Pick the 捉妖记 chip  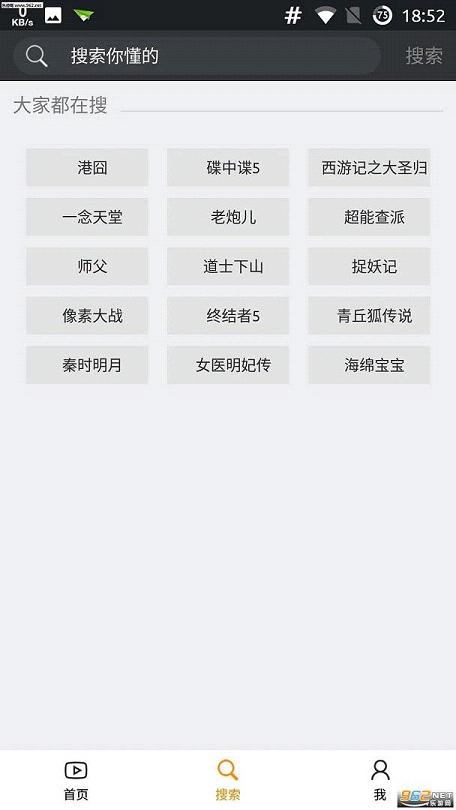pyautogui.click(x=369, y=266)
